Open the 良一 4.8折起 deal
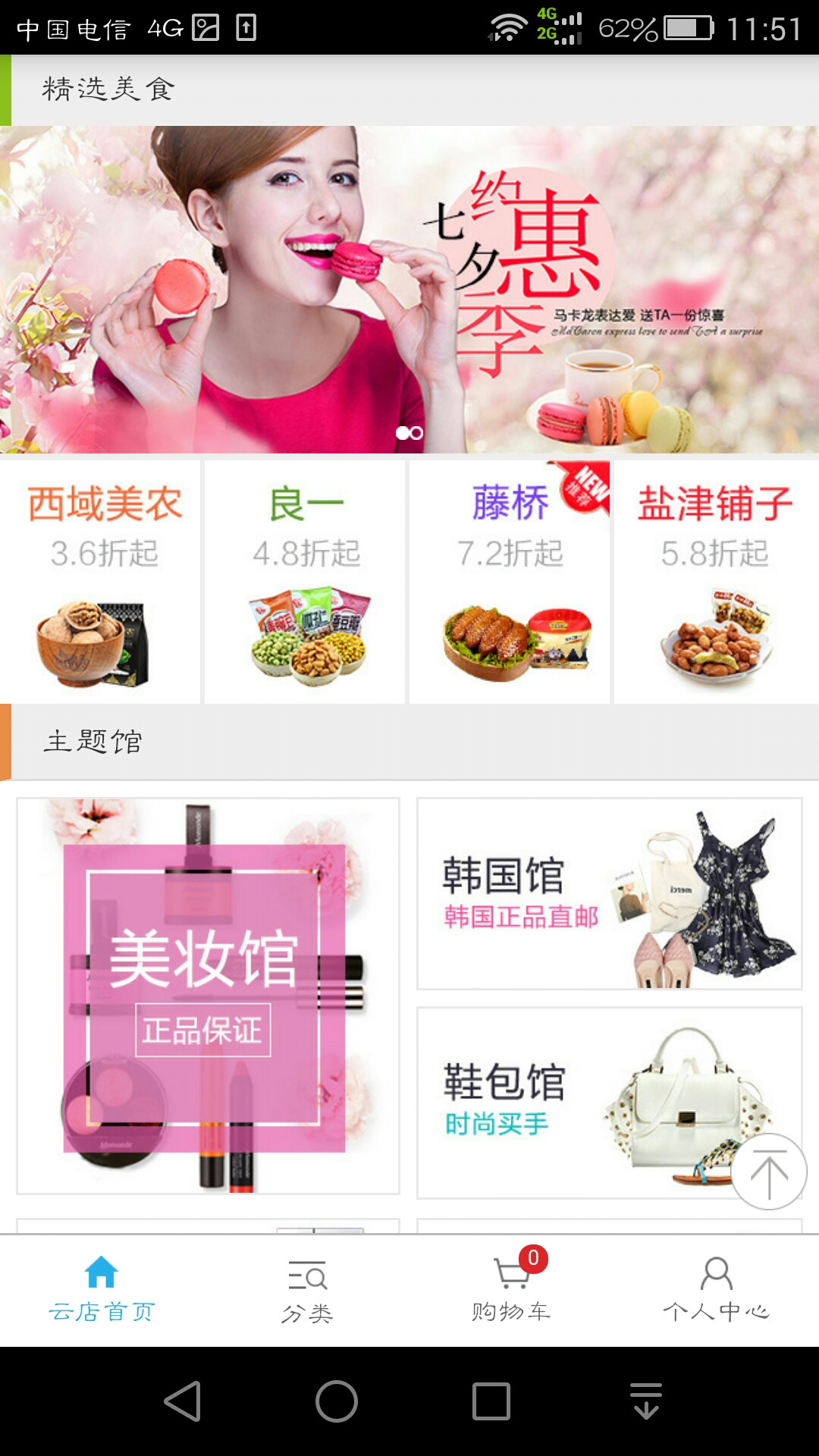 pyautogui.click(x=305, y=582)
